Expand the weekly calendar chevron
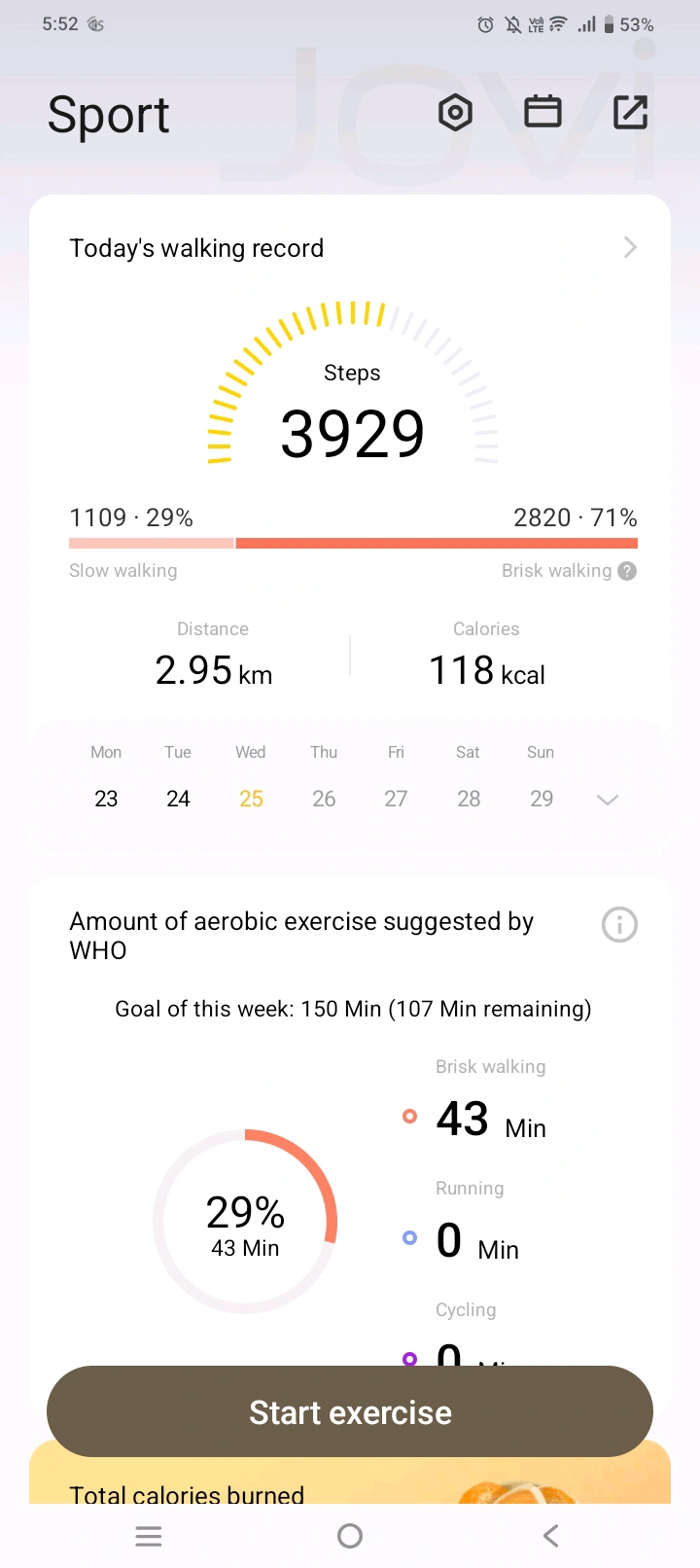The height and width of the screenshot is (1568, 700). coord(608,800)
